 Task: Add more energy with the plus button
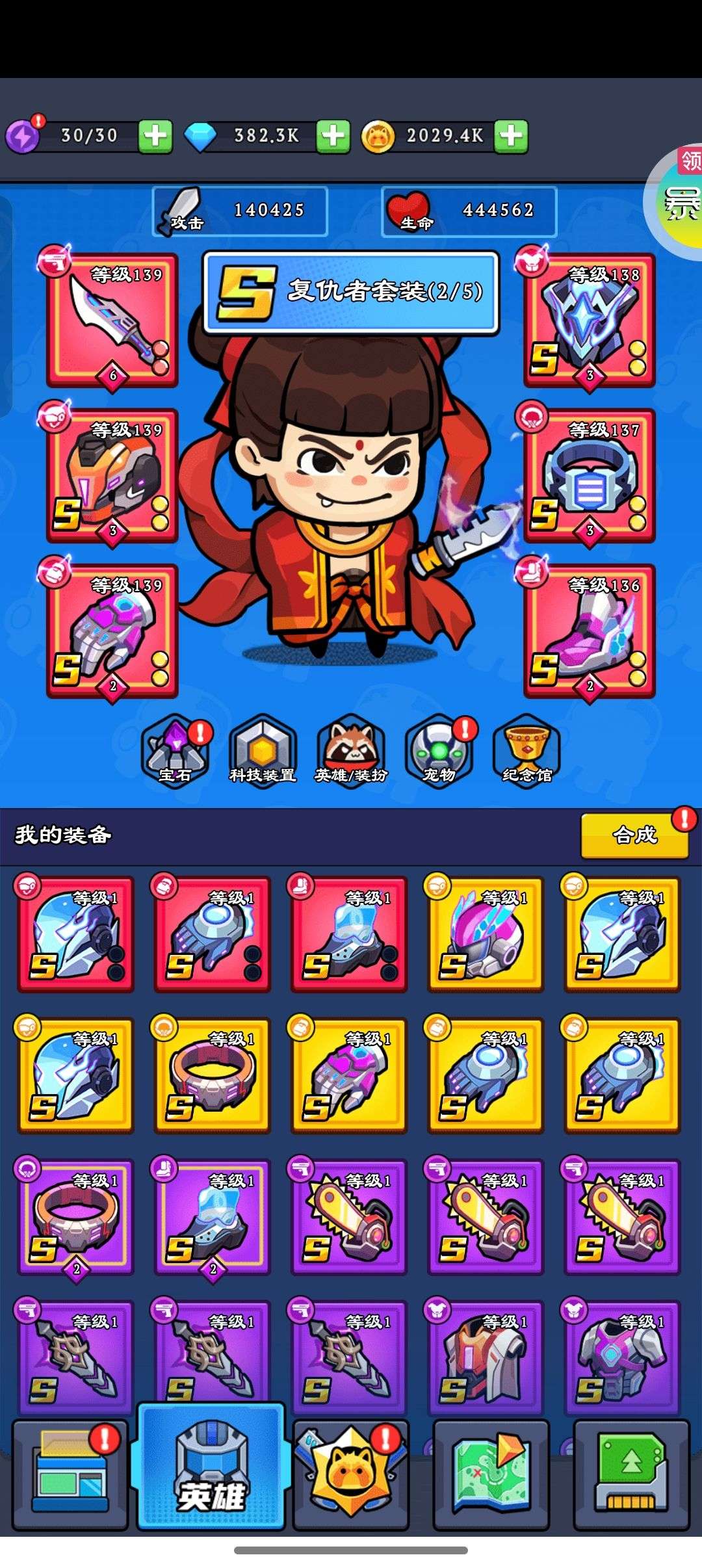[155, 136]
